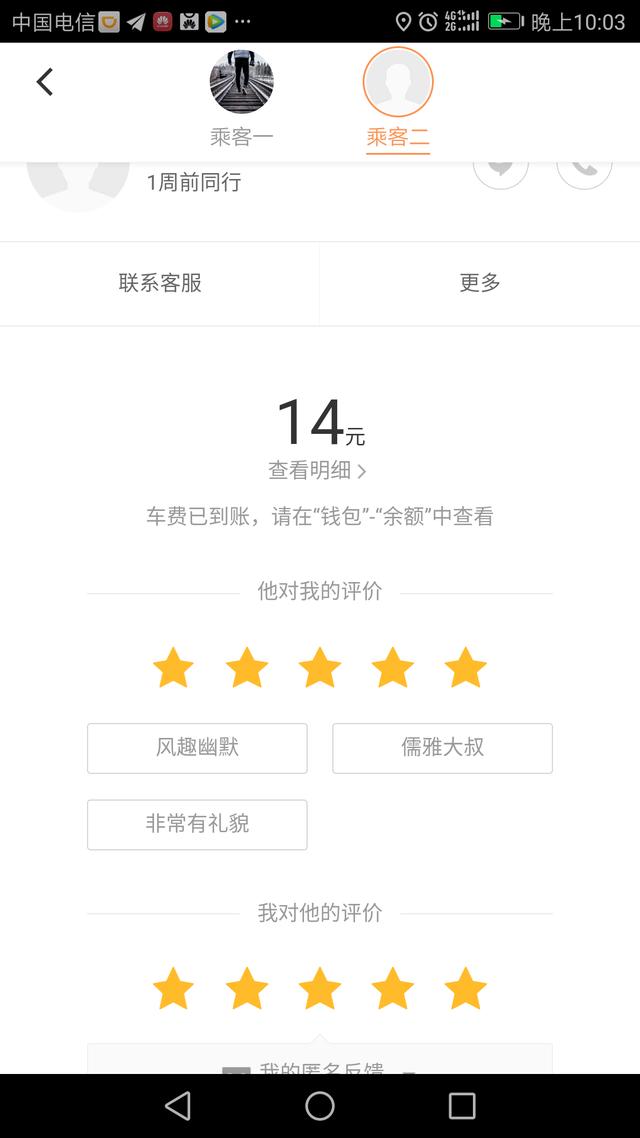View fare details via 查看明细
640x1138 pixels.
[318, 470]
